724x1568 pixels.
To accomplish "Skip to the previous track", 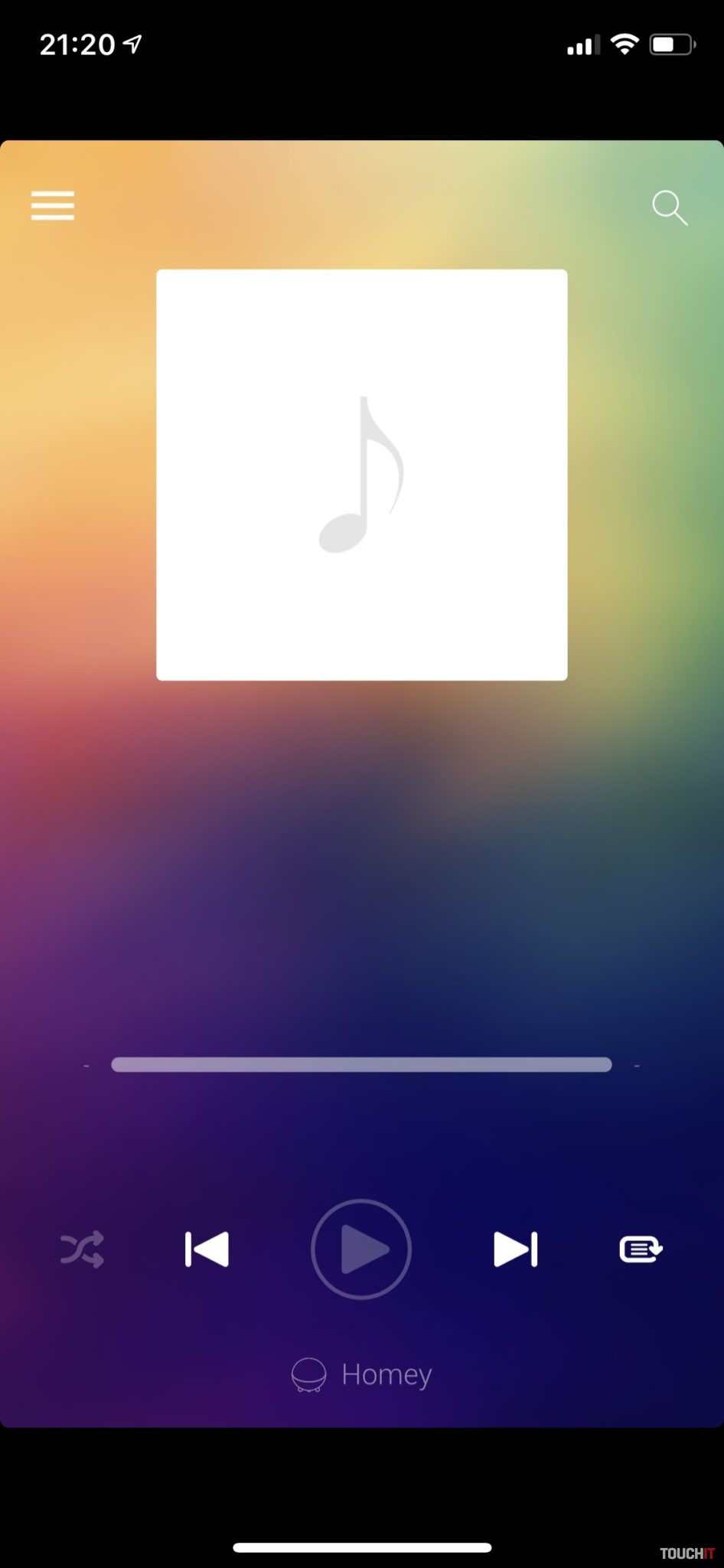I will [207, 1249].
